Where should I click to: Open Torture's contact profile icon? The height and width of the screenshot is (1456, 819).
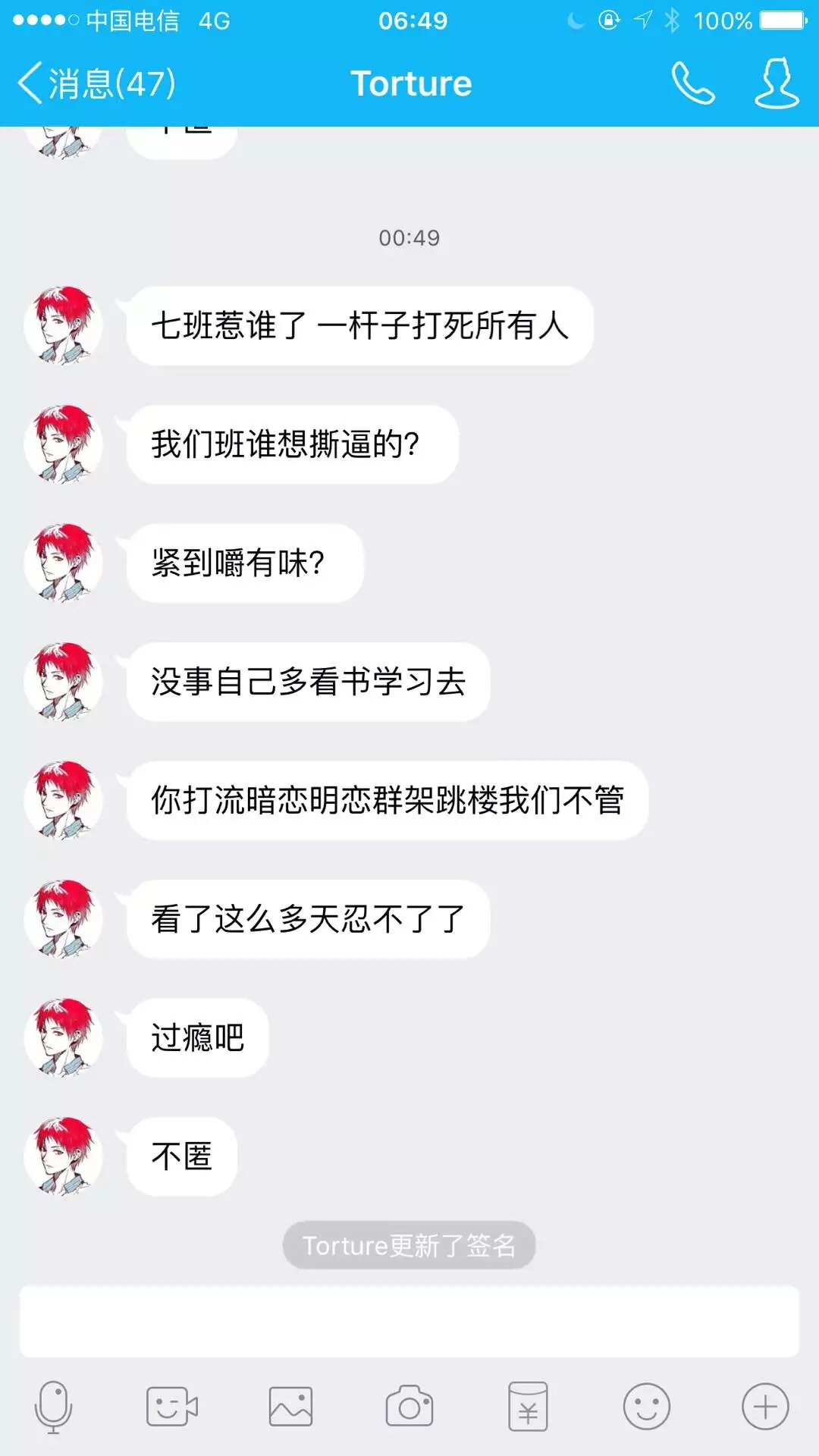(x=777, y=83)
